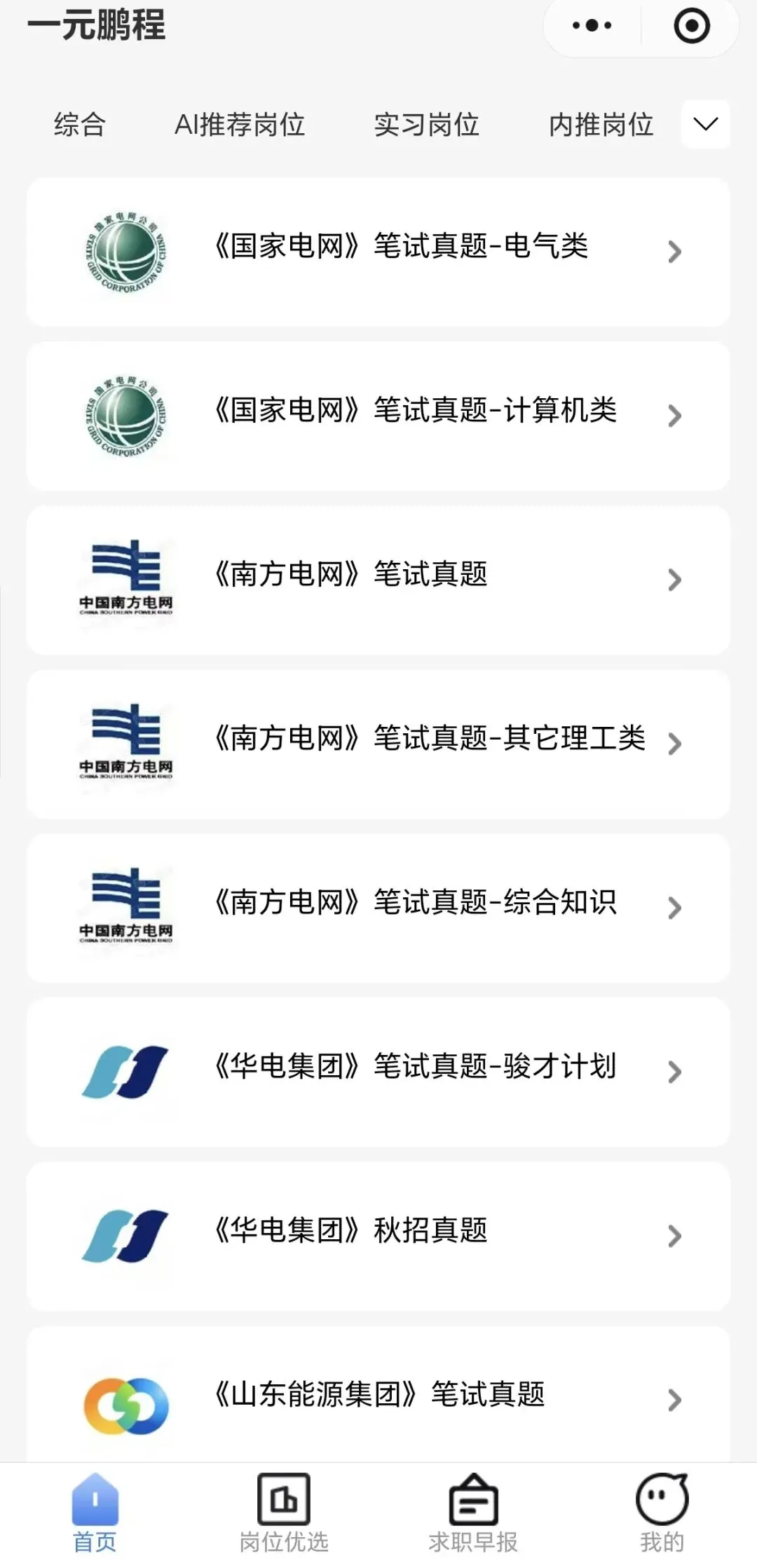
Task: Open 《南方电网》笔试真题-综合知识
Action: [x=378, y=908]
